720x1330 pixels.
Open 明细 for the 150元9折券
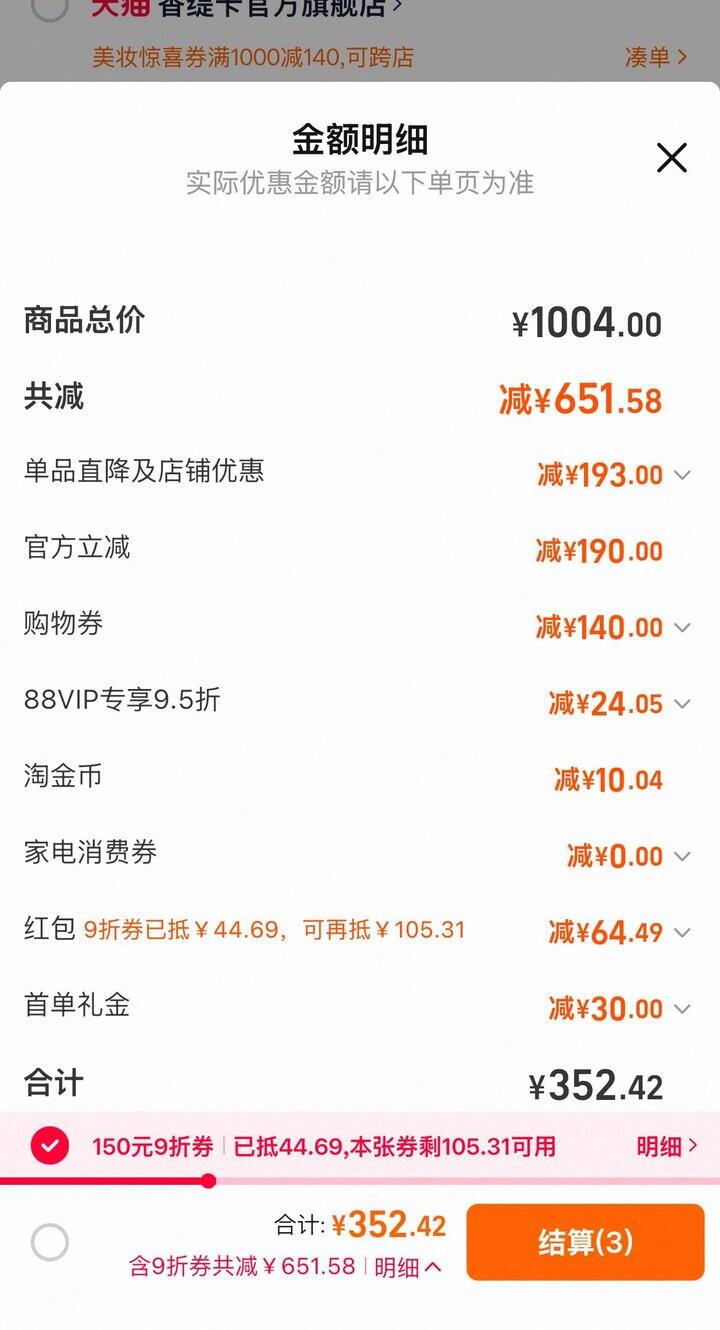point(667,1146)
